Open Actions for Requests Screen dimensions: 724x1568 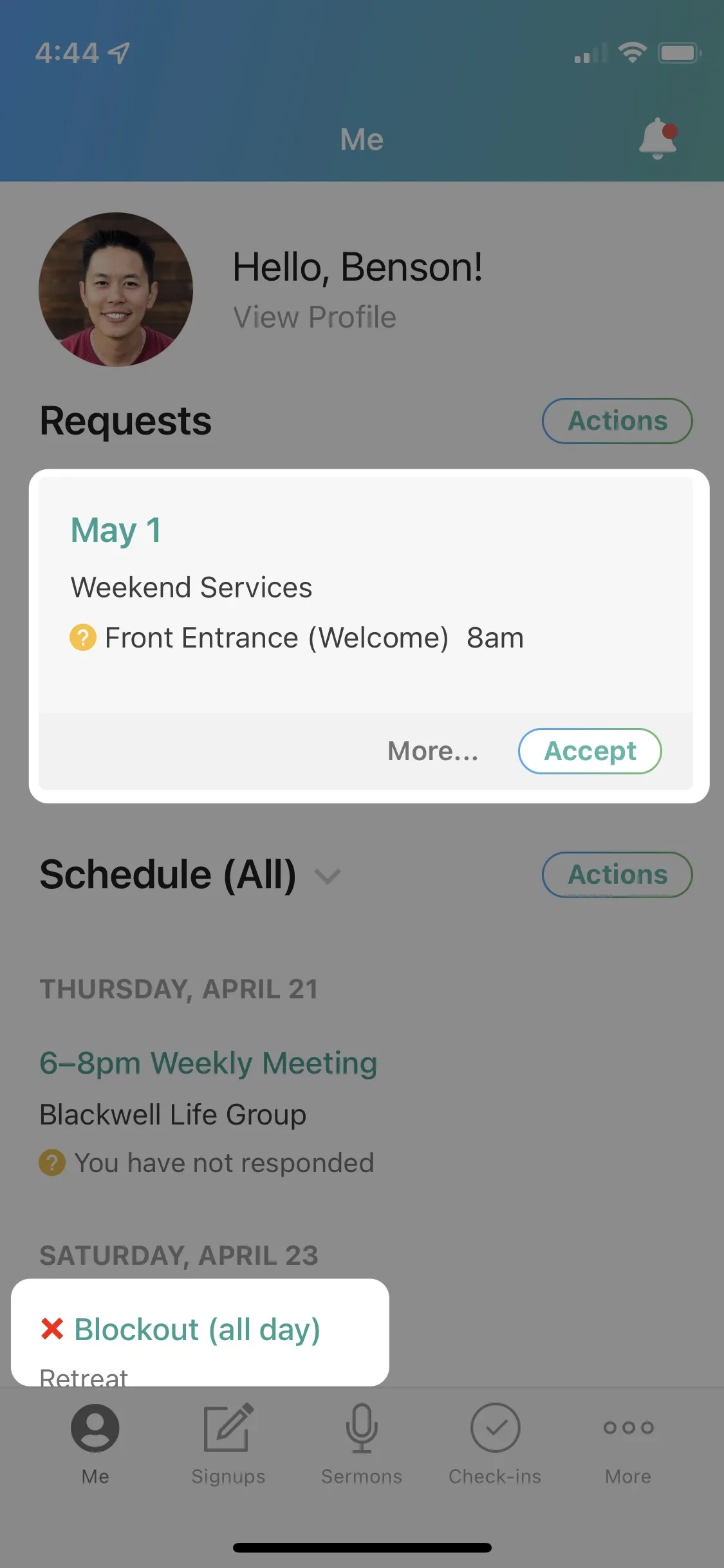click(617, 421)
